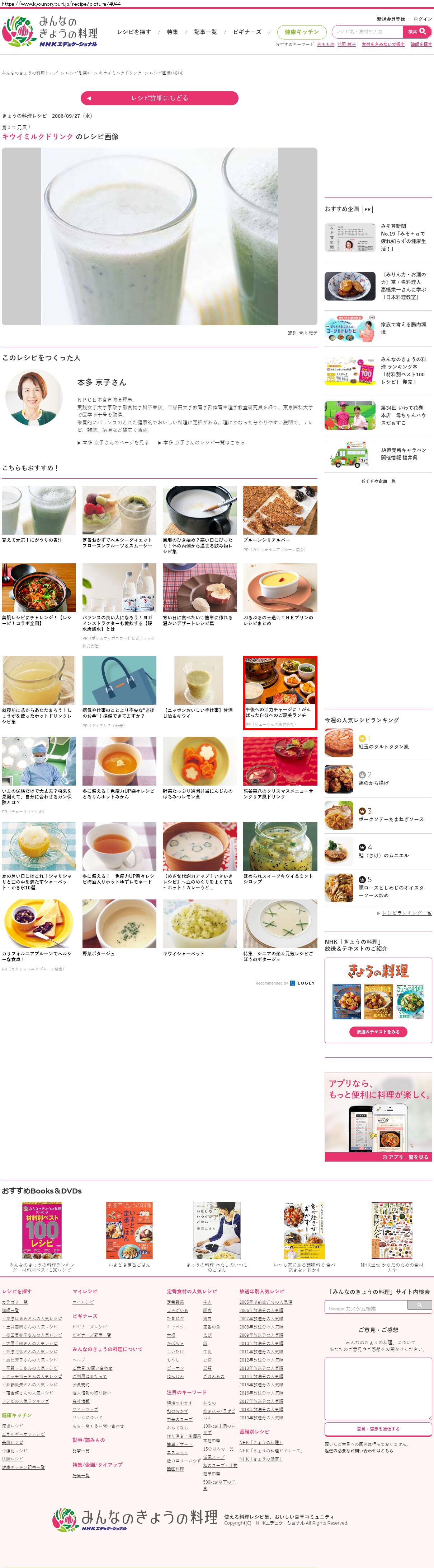The width and height of the screenshot is (434, 1568).
Task: Tap the 検索 search button
Action: (x=417, y=32)
